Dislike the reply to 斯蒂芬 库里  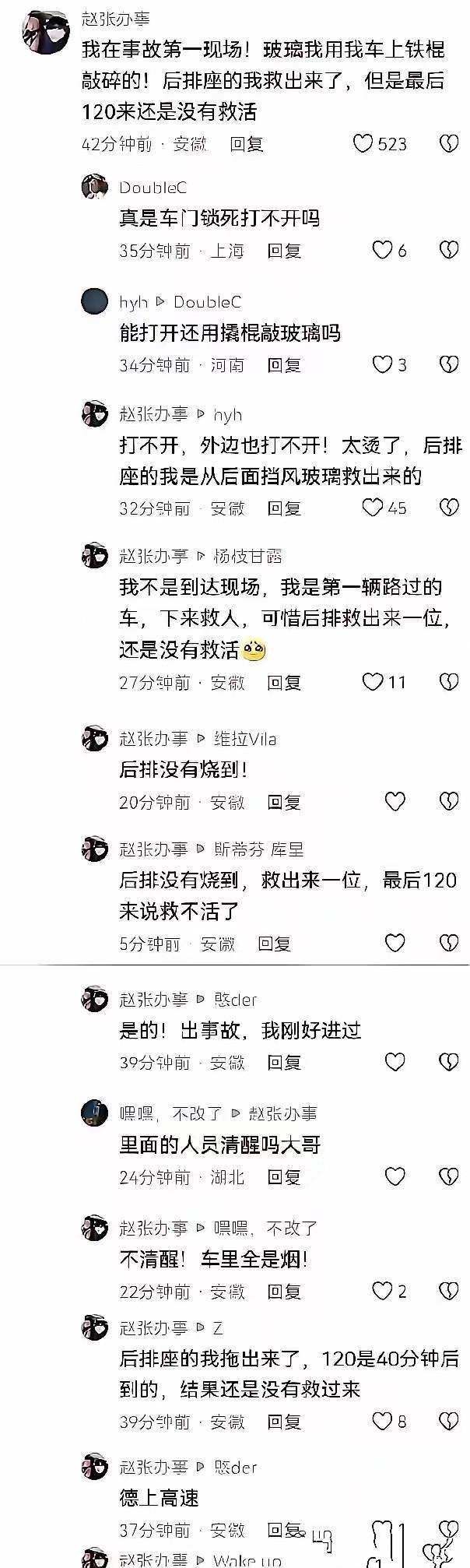coord(448,943)
